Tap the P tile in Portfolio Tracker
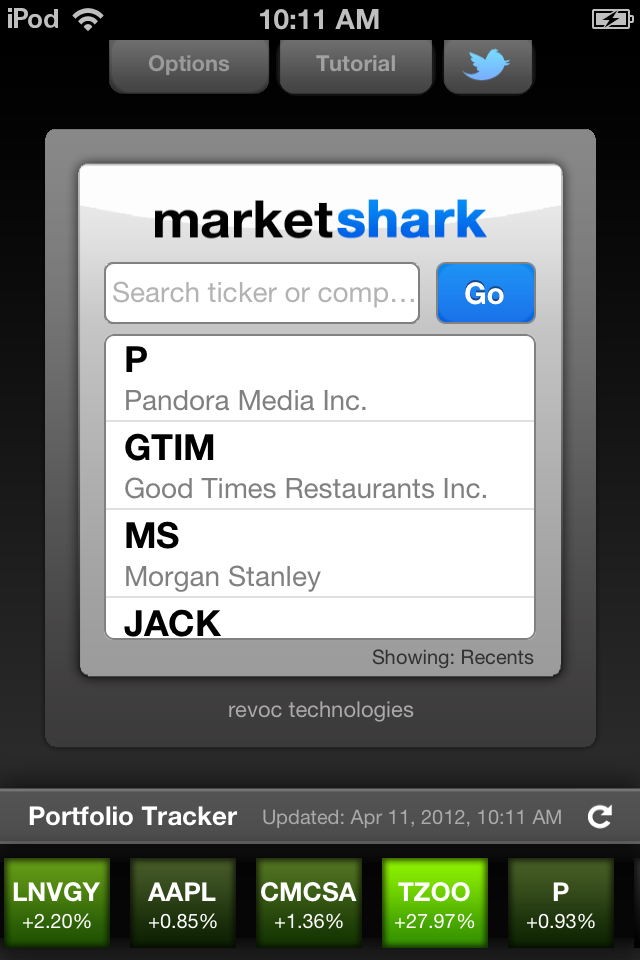The image size is (640, 960). [x=560, y=905]
